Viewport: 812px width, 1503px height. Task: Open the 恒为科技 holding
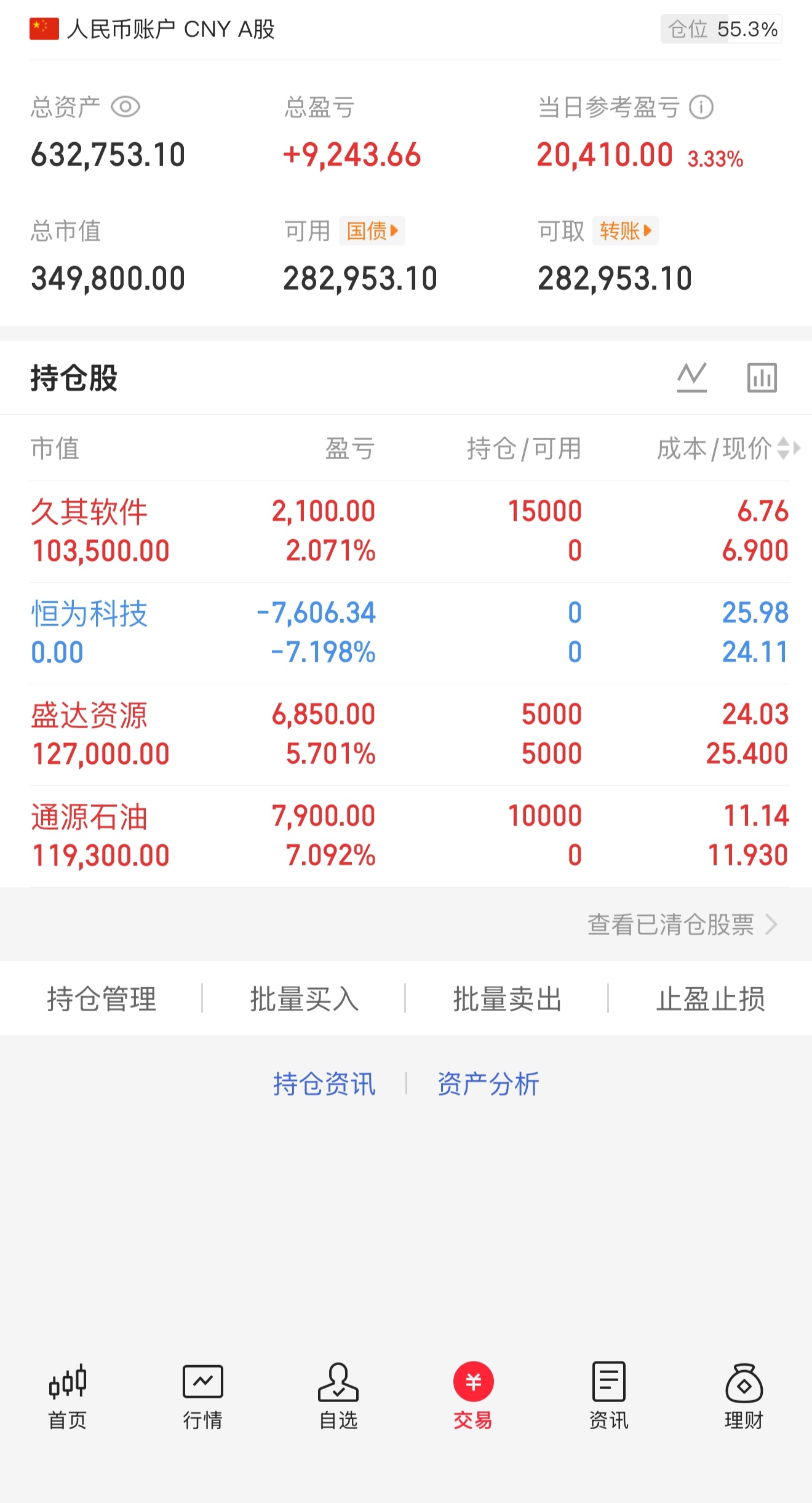(x=409, y=633)
